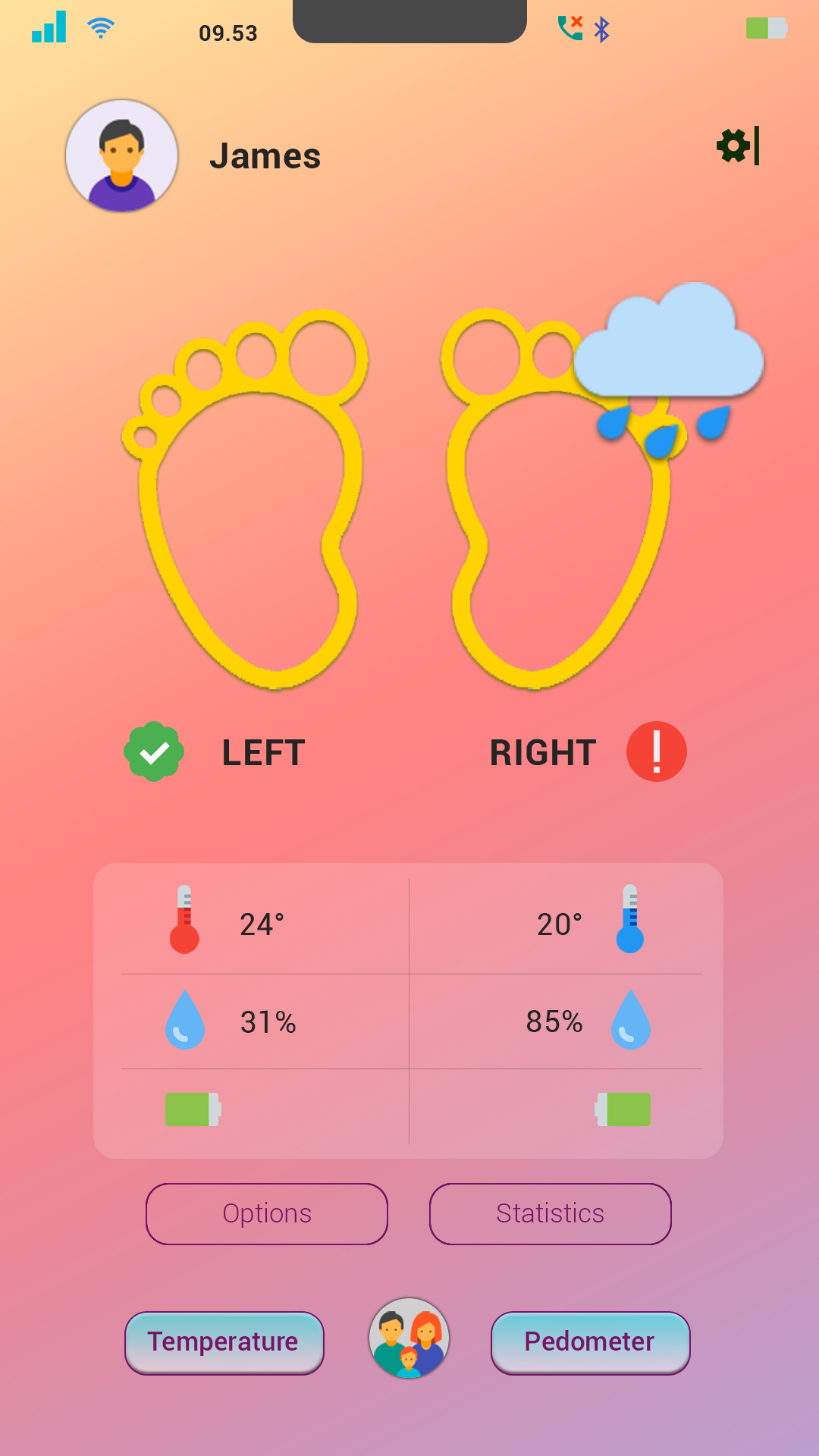This screenshot has height=1456, width=819.
Task: Open the Options button
Action: pos(267,1213)
